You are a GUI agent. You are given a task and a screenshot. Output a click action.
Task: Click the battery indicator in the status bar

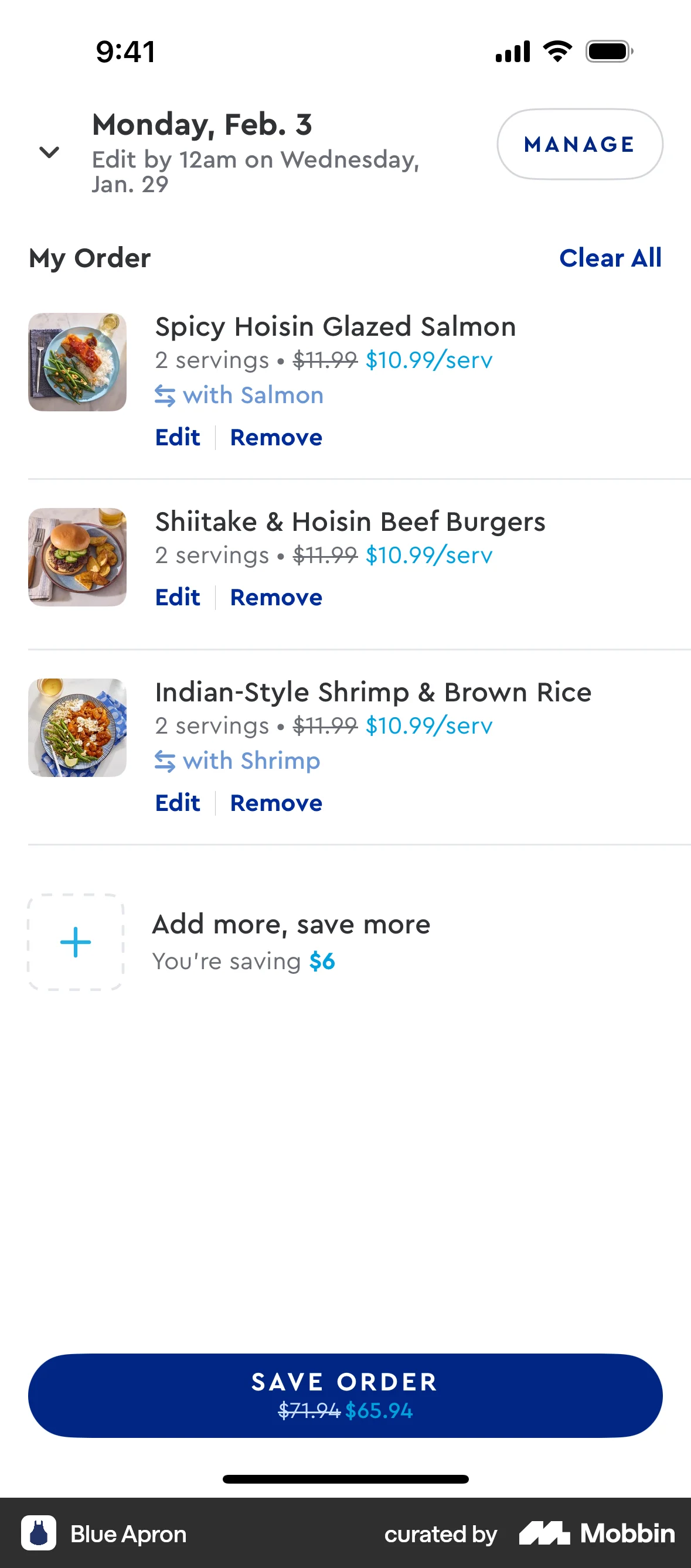(x=608, y=51)
